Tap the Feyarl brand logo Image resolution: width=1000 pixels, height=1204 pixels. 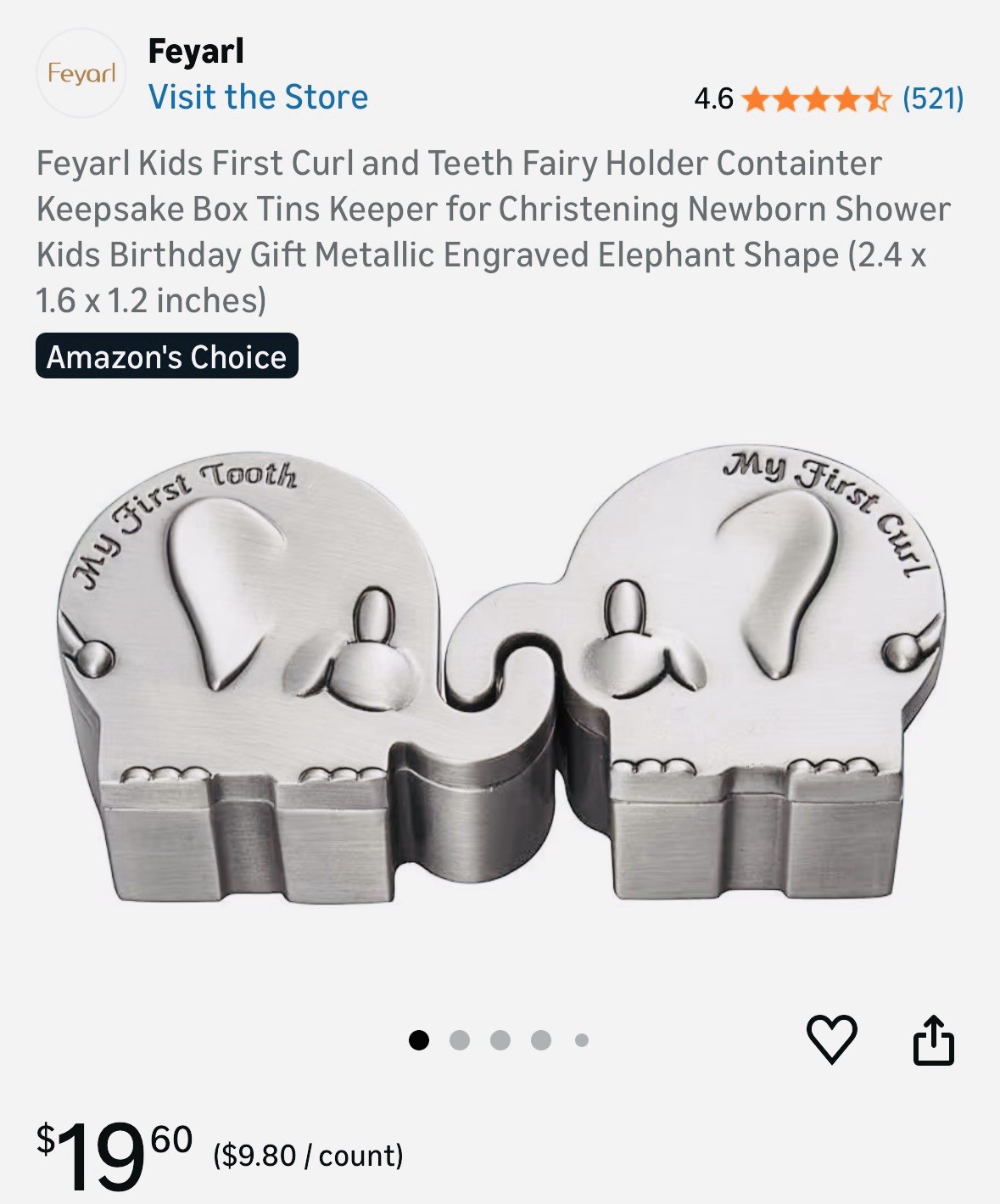(x=81, y=74)
